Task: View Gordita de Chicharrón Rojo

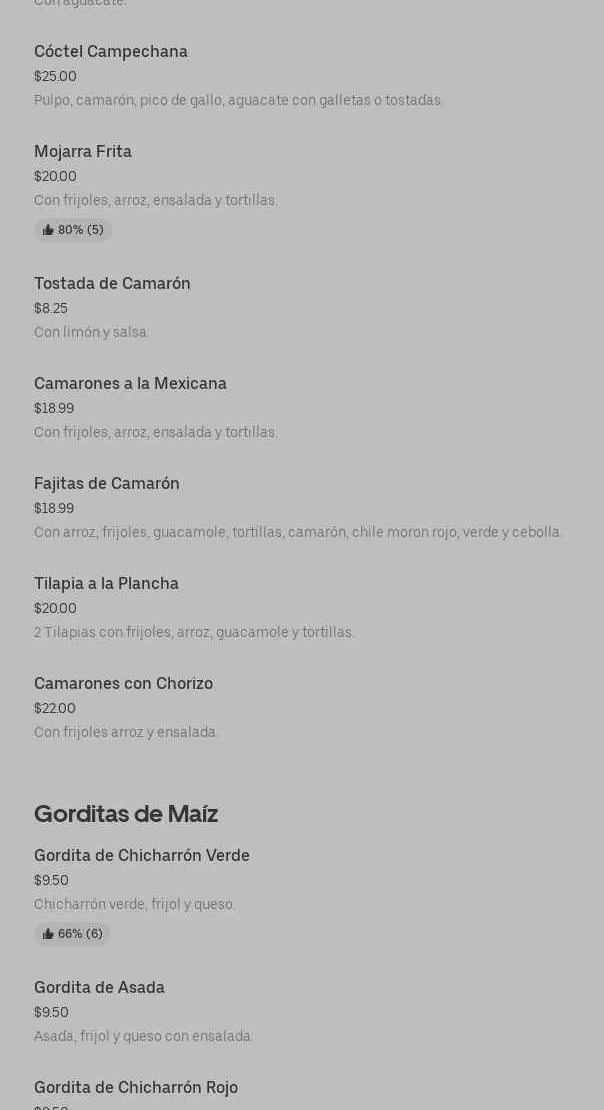Action: click(x=136, y=1088)
